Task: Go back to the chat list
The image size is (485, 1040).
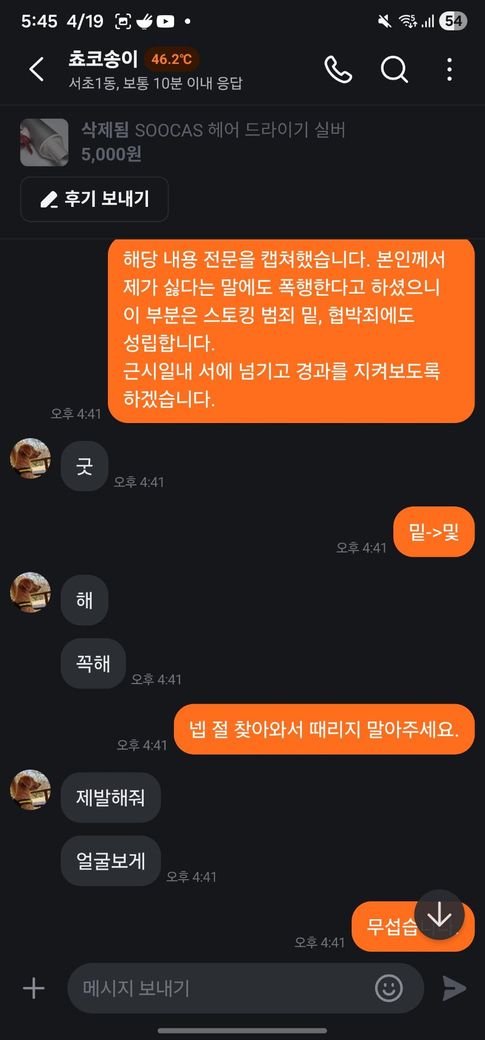Action: pos(37,69)
